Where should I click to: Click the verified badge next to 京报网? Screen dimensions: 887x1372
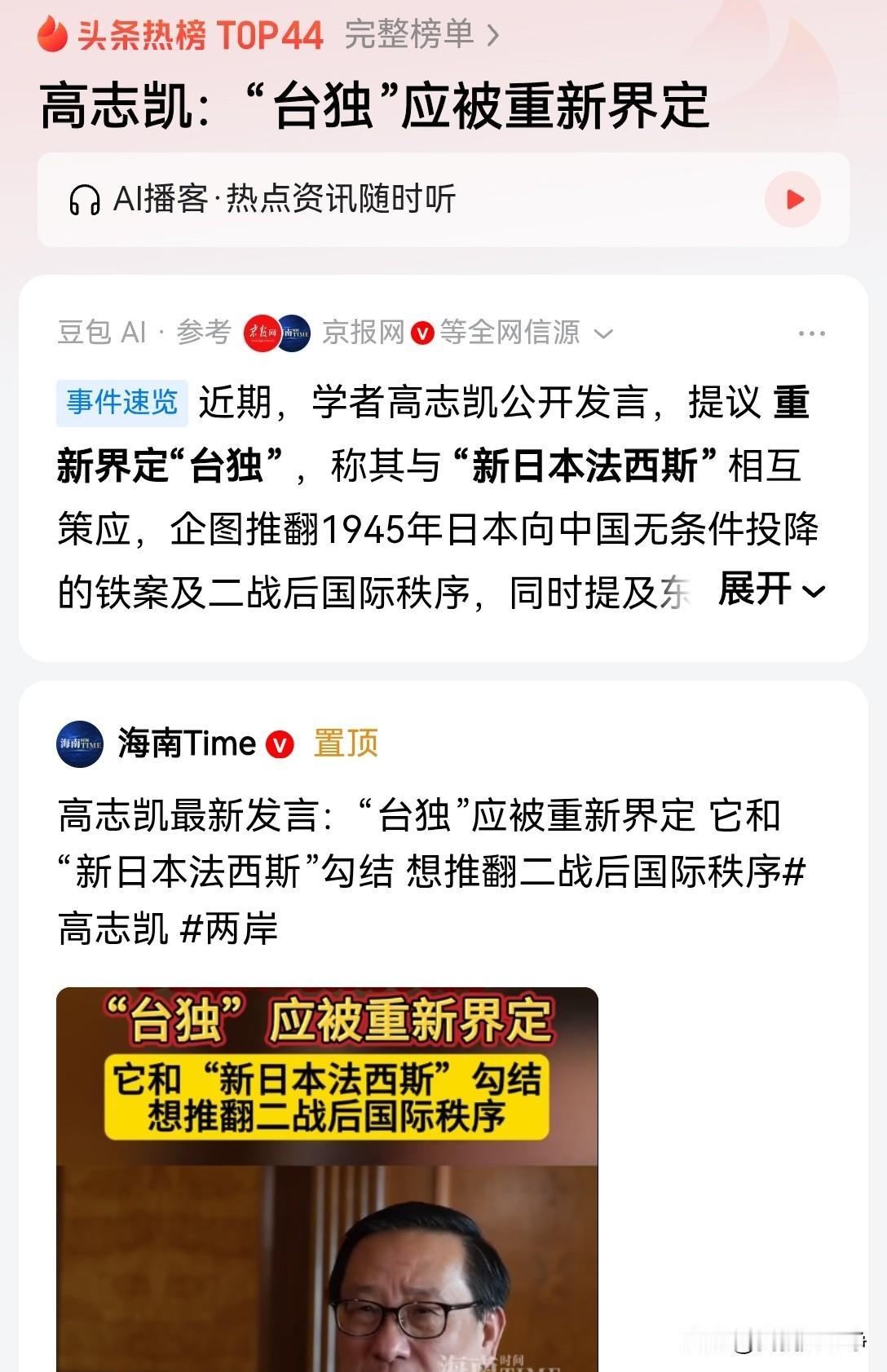(x=423, y=333)
